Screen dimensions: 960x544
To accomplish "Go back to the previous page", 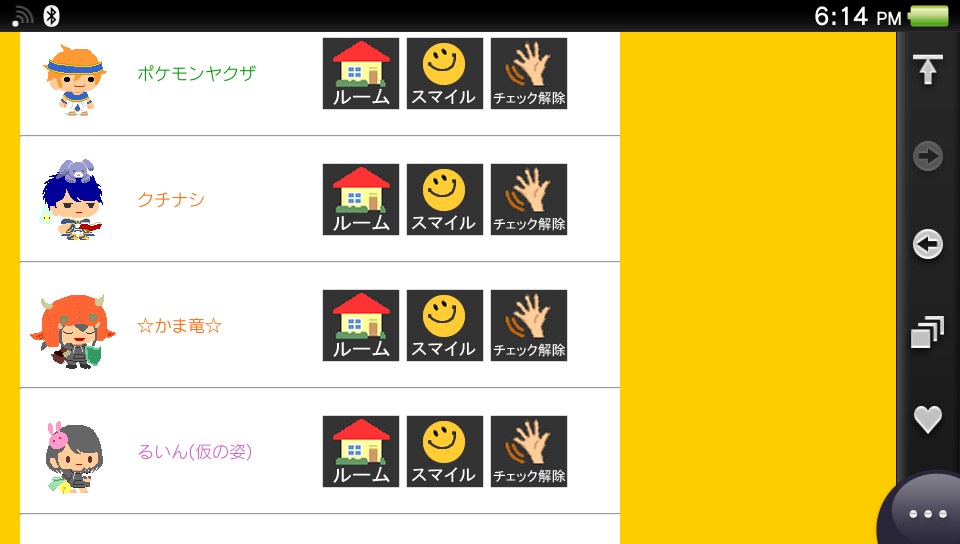I will pyautogui.click(x=928, y=244).
